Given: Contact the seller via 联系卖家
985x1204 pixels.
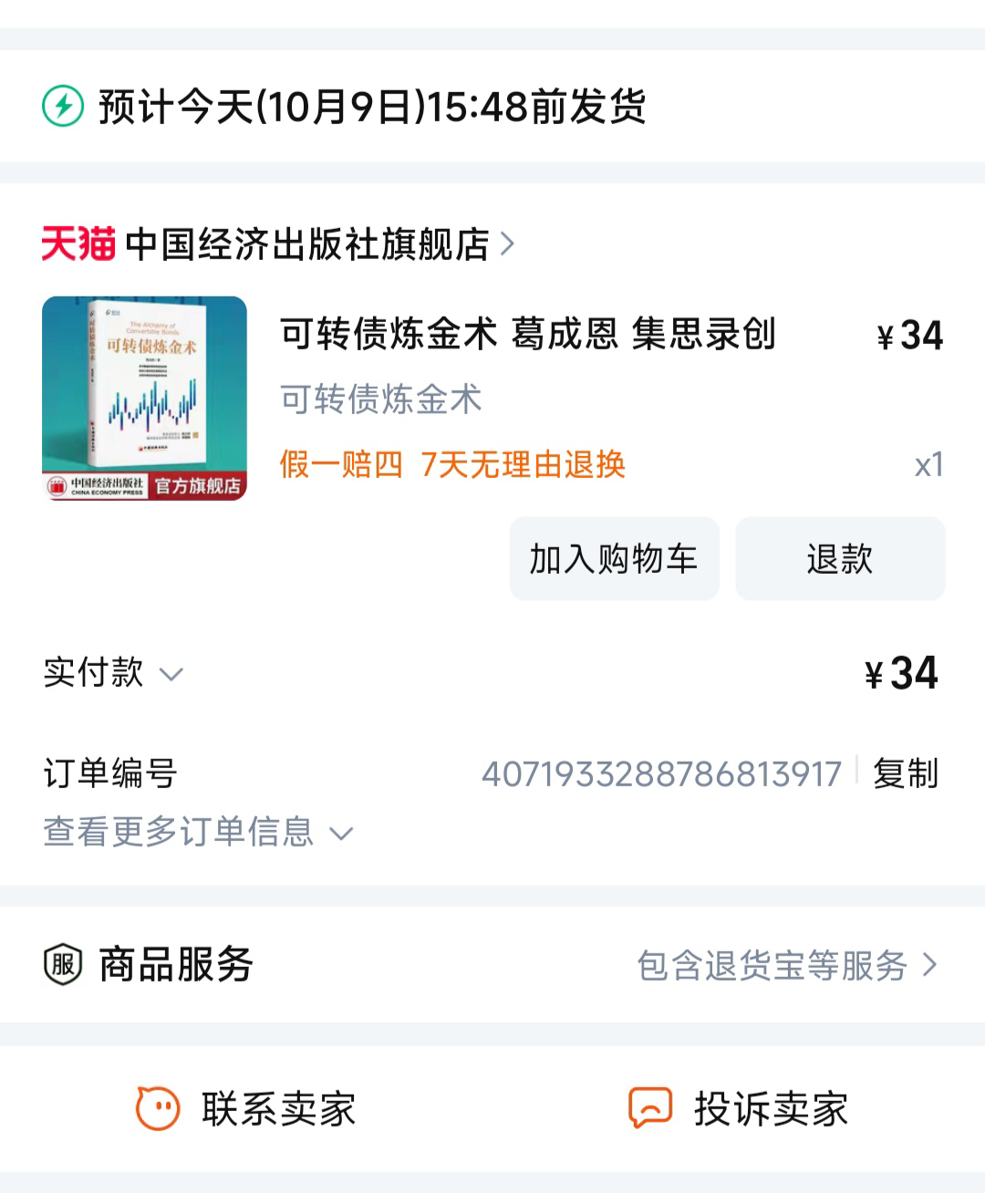Looking at the screenshot, I should (x=246, y=1109).
